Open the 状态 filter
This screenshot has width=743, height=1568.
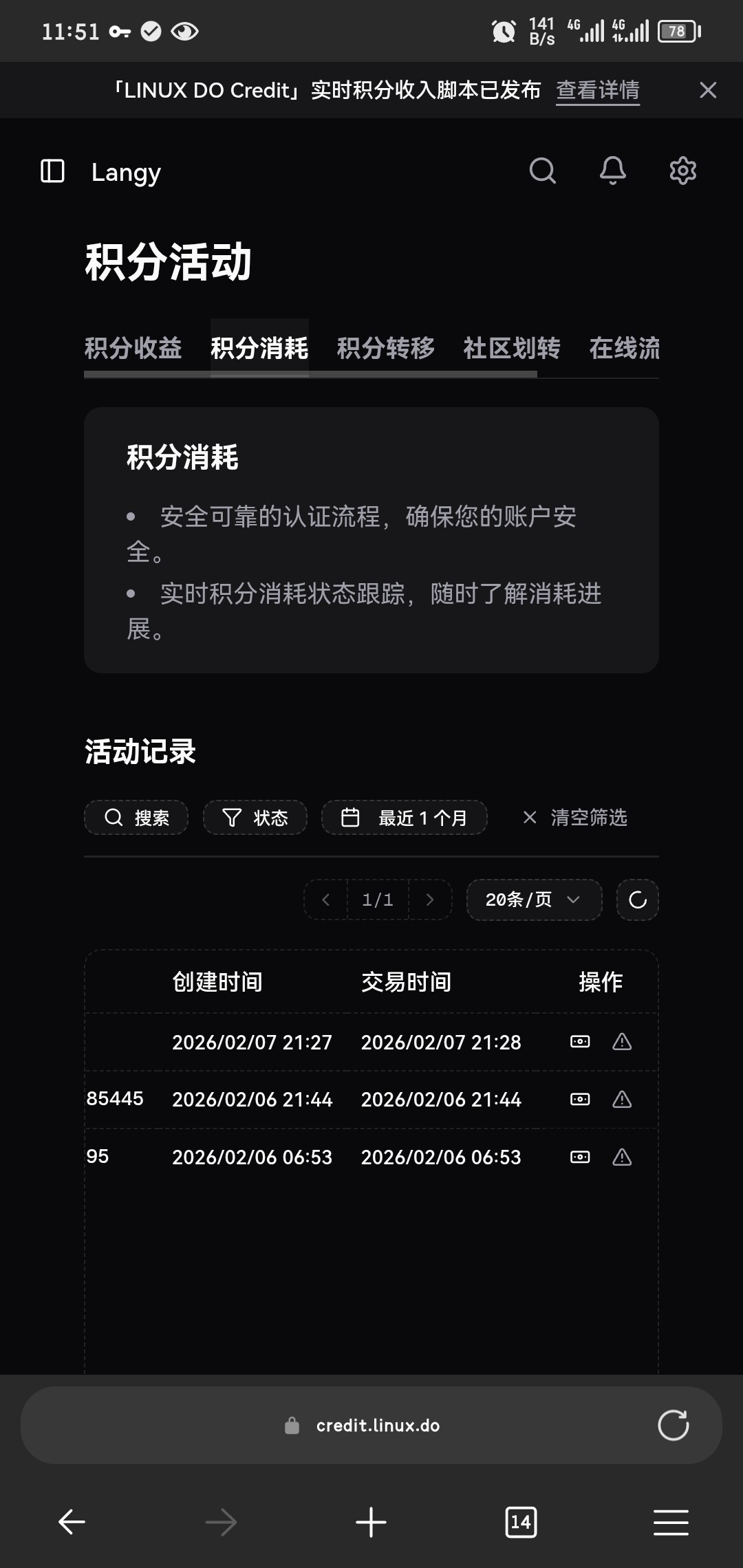[x=255, y=818]
